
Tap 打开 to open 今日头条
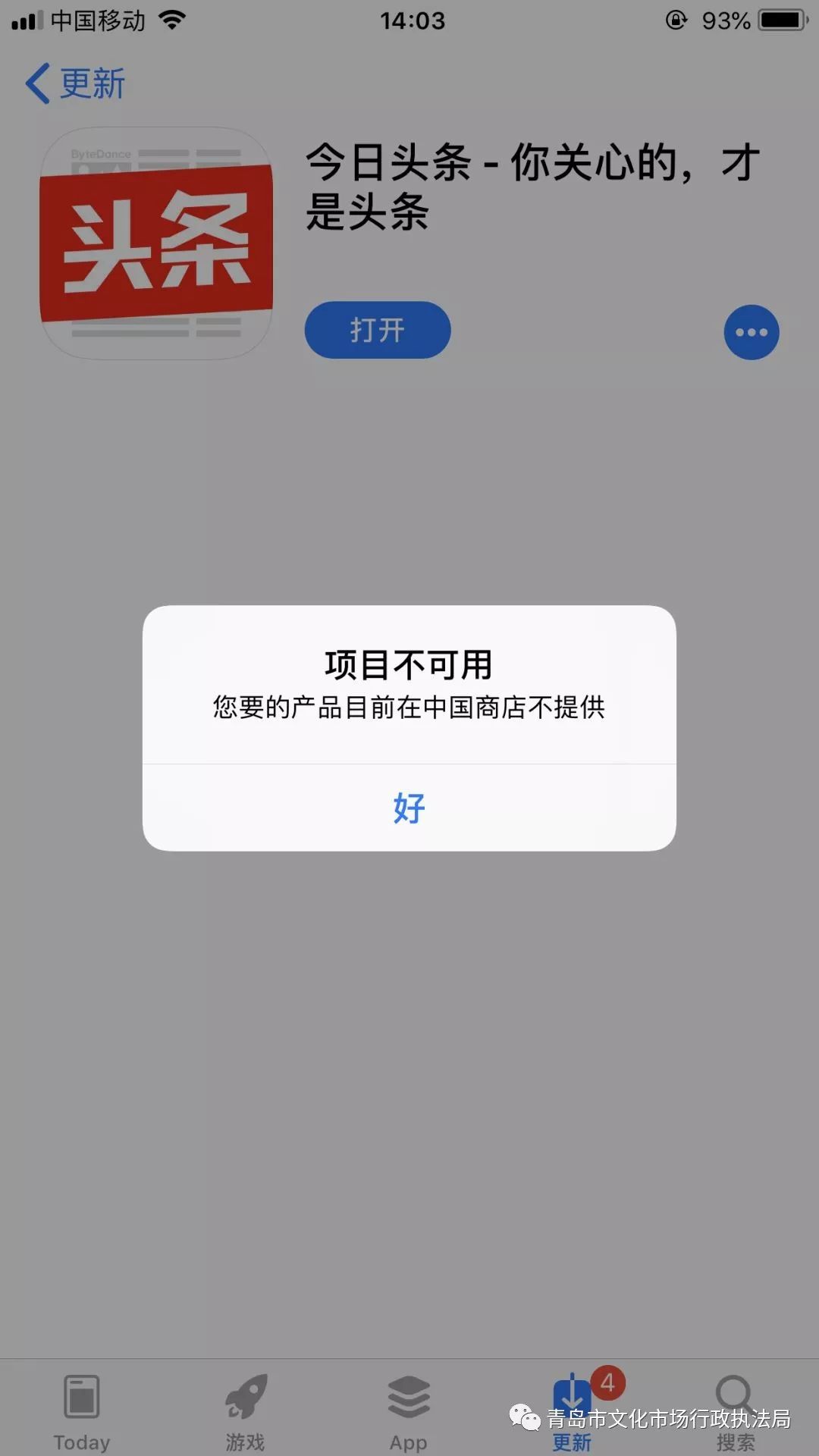coord(377,330)
